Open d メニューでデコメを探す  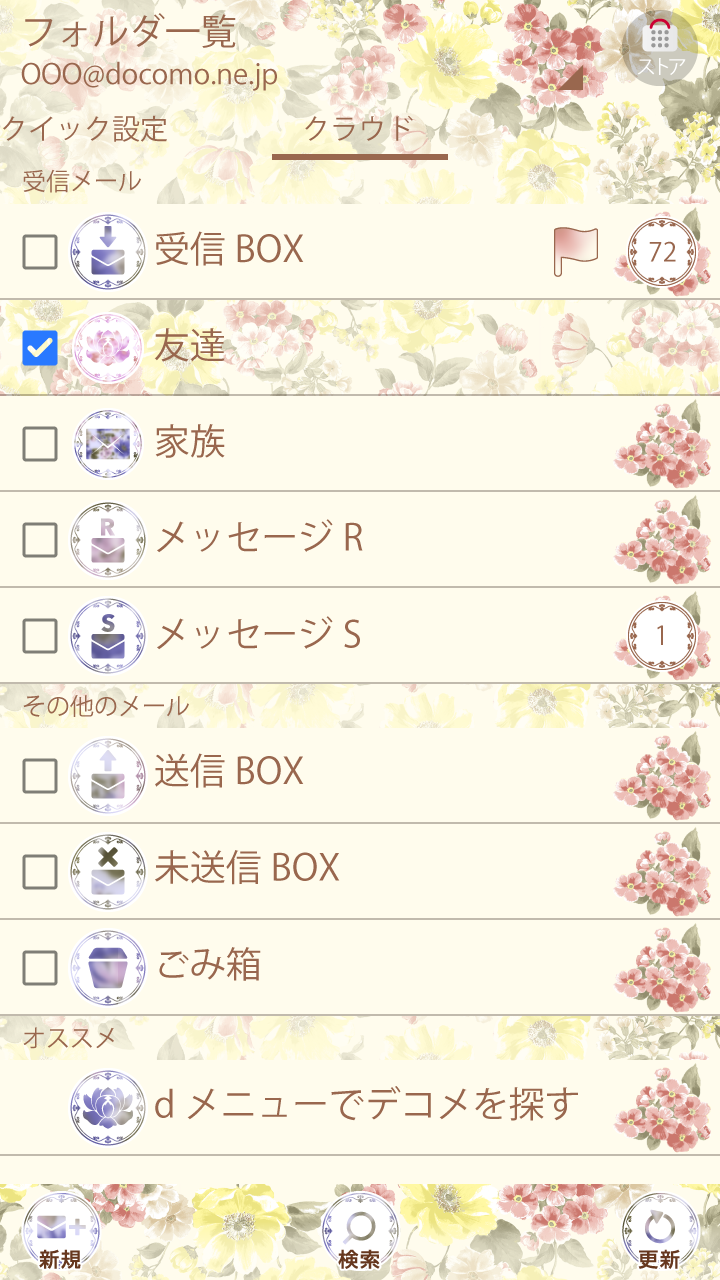[366, 1106]
